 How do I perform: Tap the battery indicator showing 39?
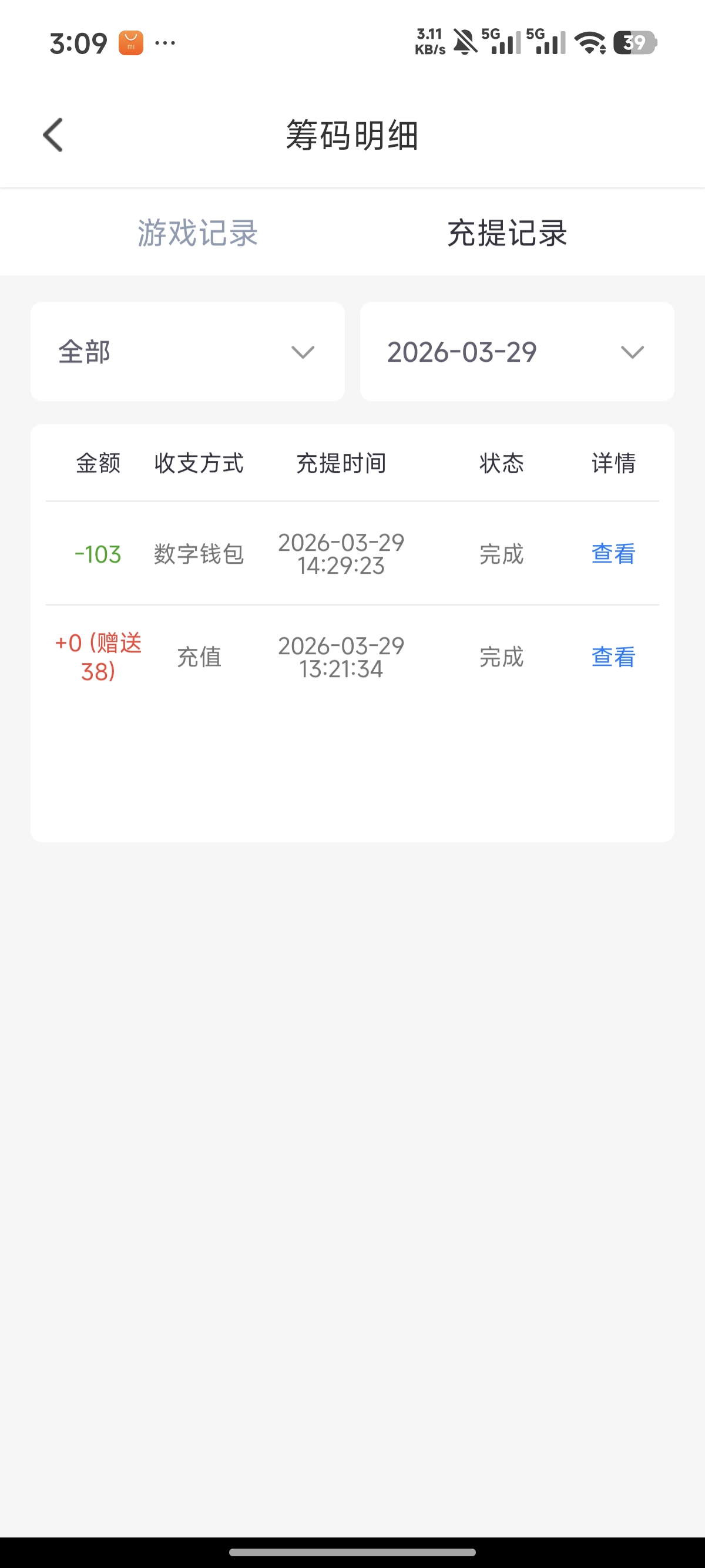tap(633, 43)
